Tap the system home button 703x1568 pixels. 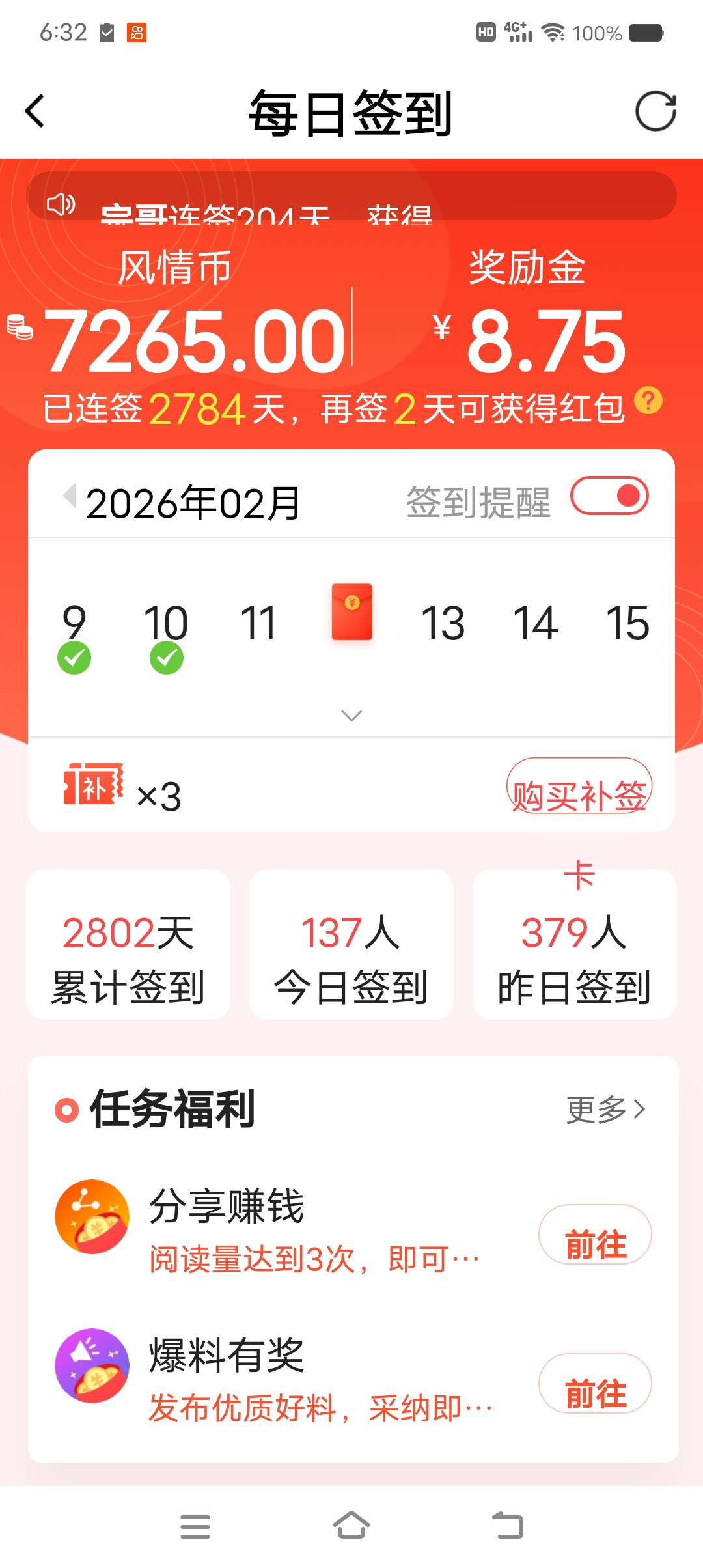pyautogui.click(x=351, y=1526)
